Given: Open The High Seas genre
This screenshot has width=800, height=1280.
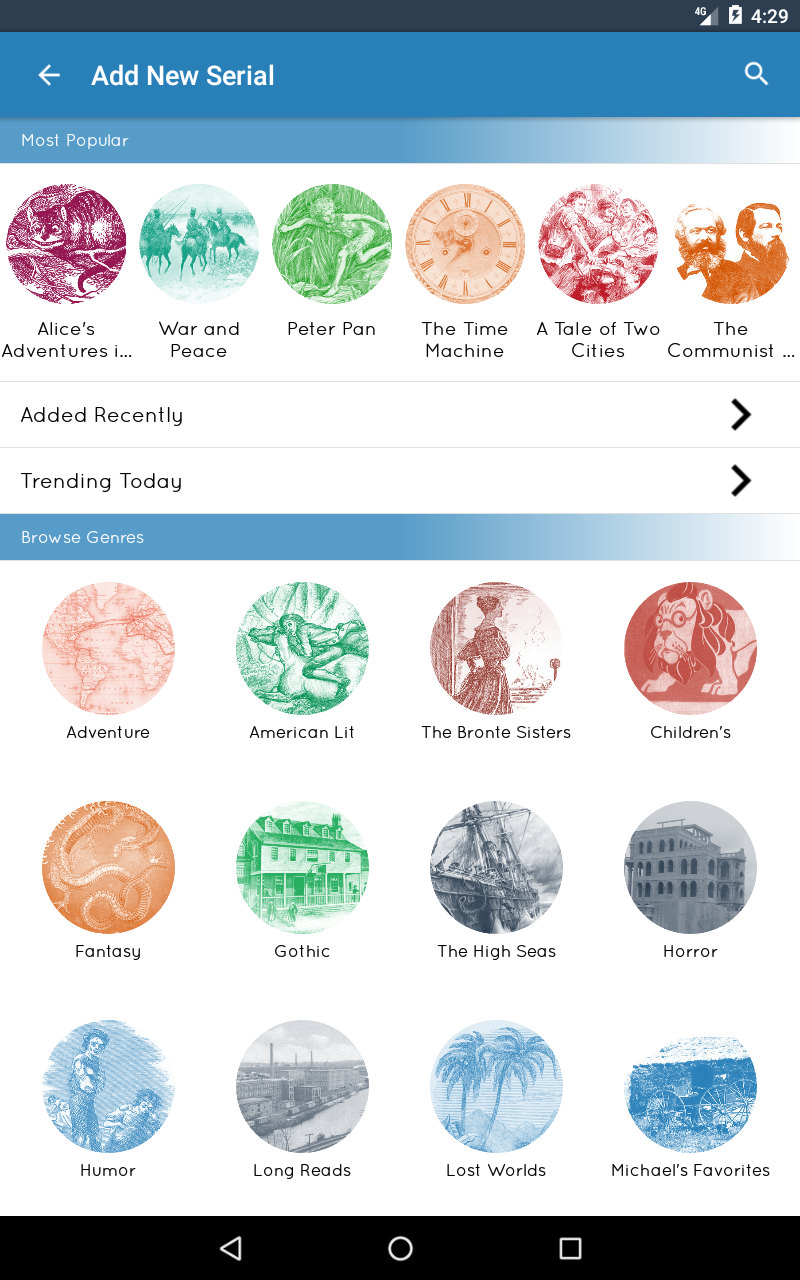Looking at the screenshot, I should coord(496,867).
